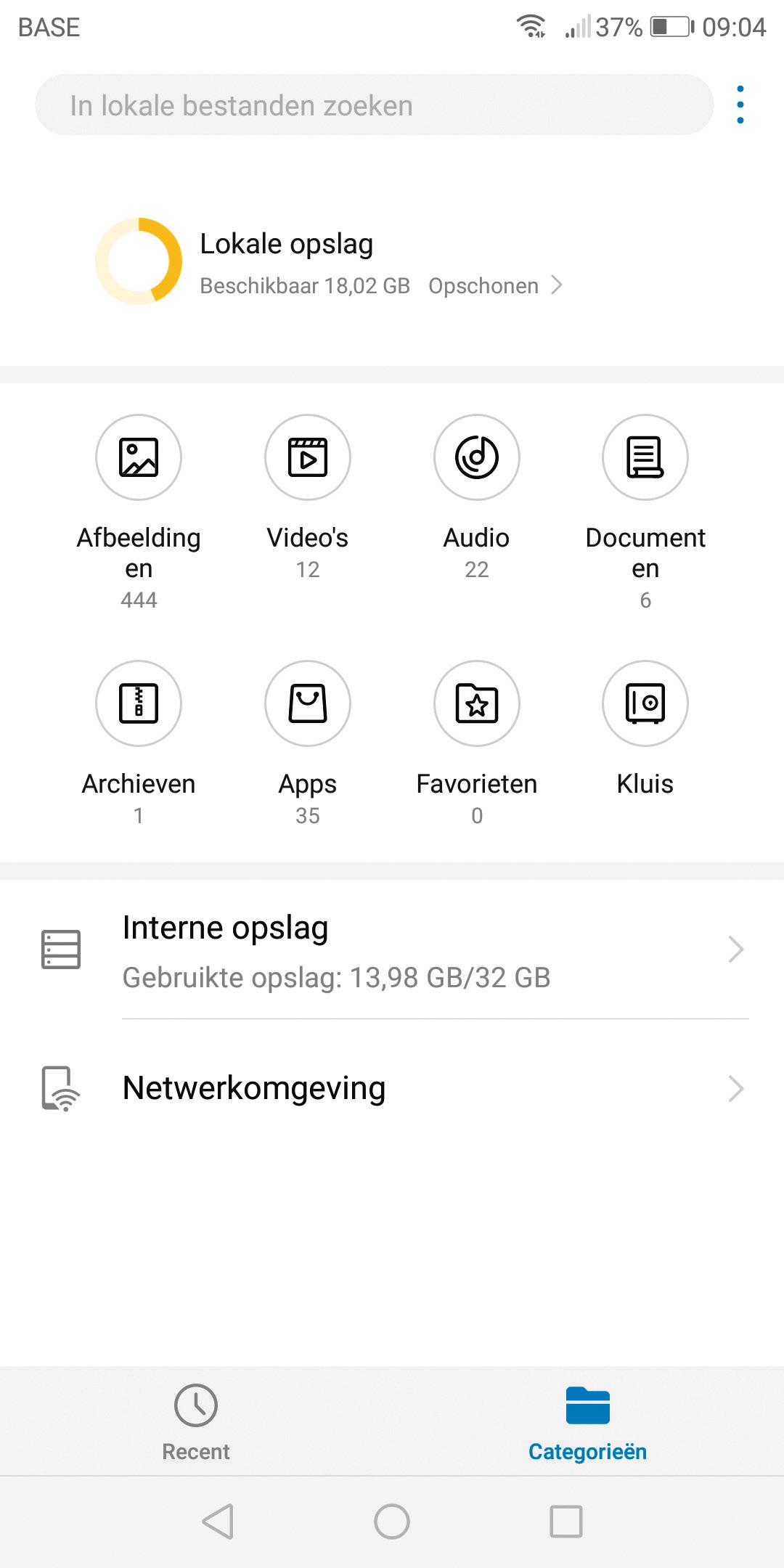The image size is (784, 1568).
Task: Open Opschonen storage cleanup
Action: click(495, 285)
